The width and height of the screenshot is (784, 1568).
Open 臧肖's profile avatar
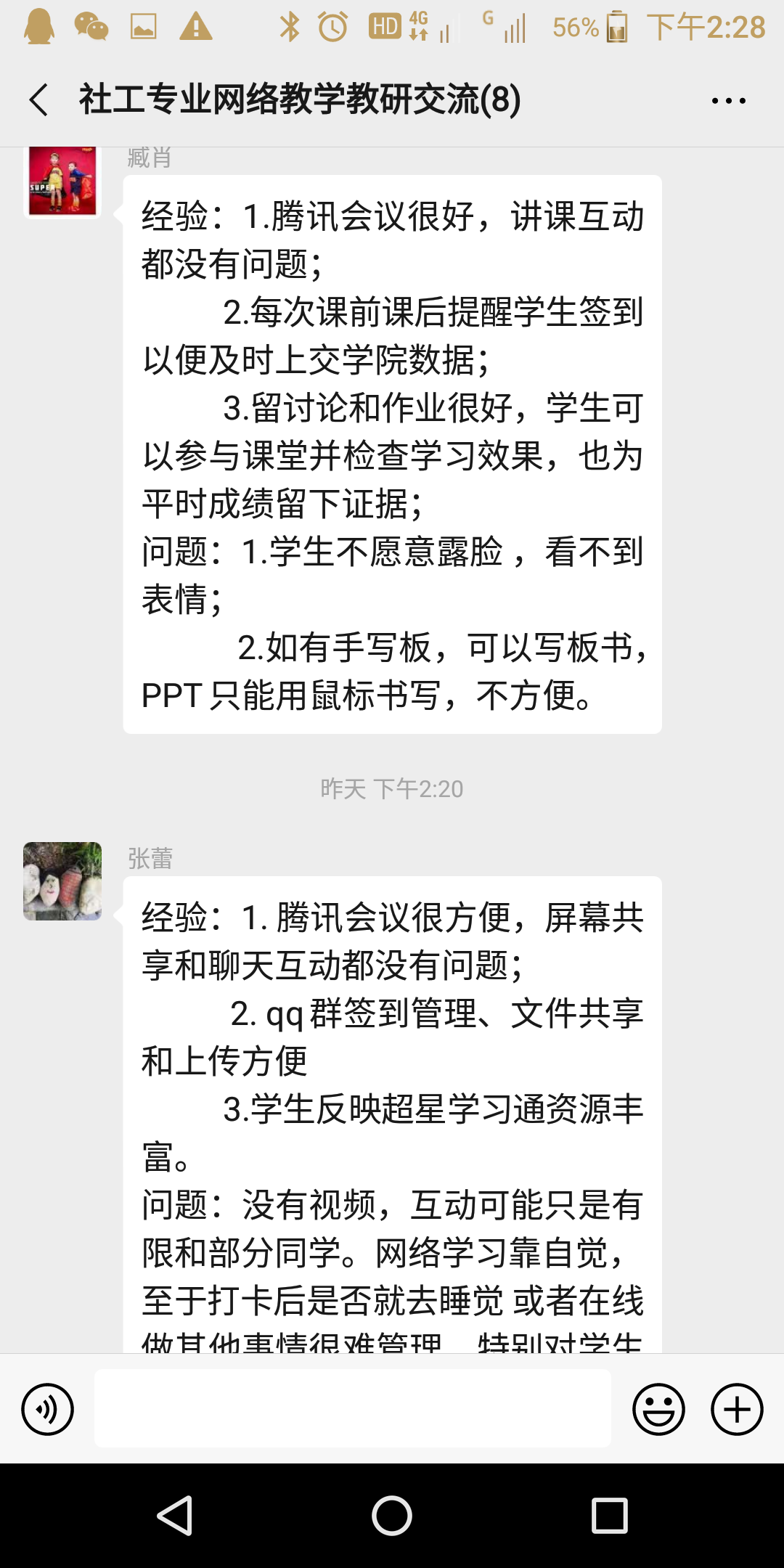62,181
